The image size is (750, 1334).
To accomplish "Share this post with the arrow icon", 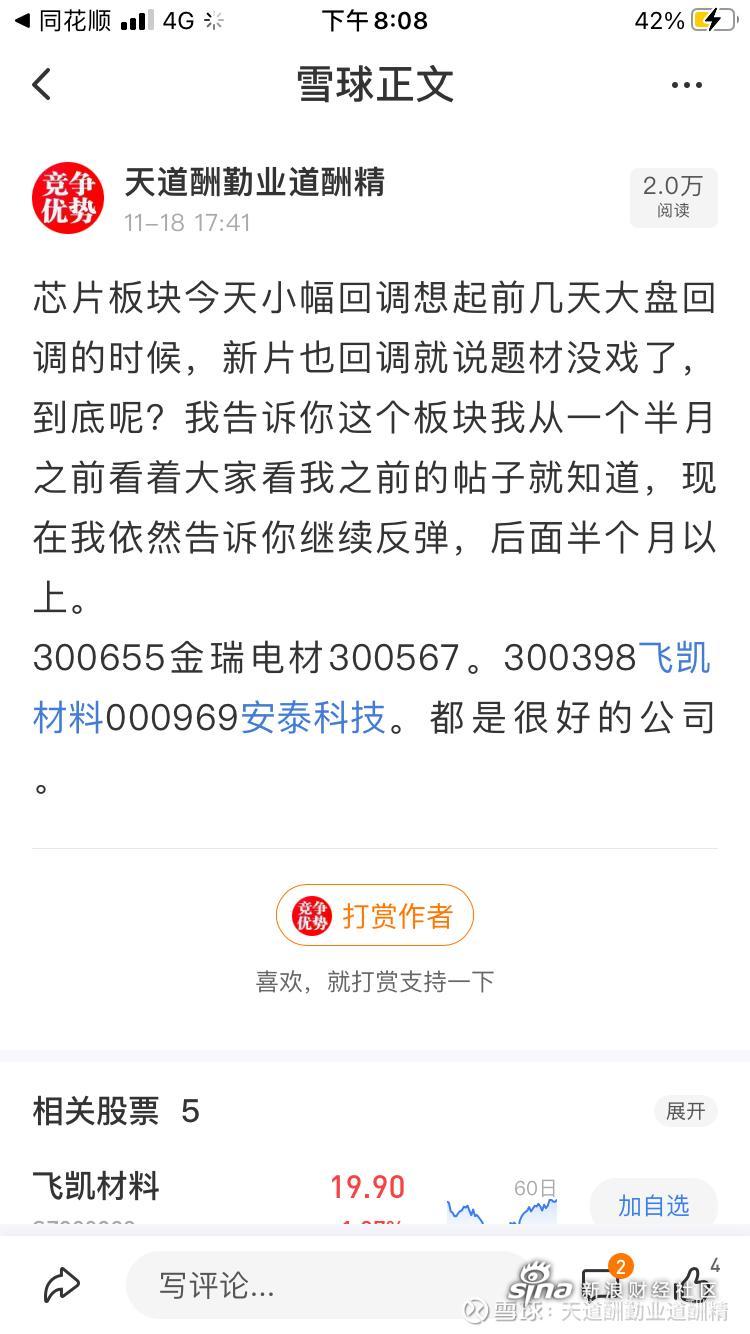I will [x=62, y=1284].
